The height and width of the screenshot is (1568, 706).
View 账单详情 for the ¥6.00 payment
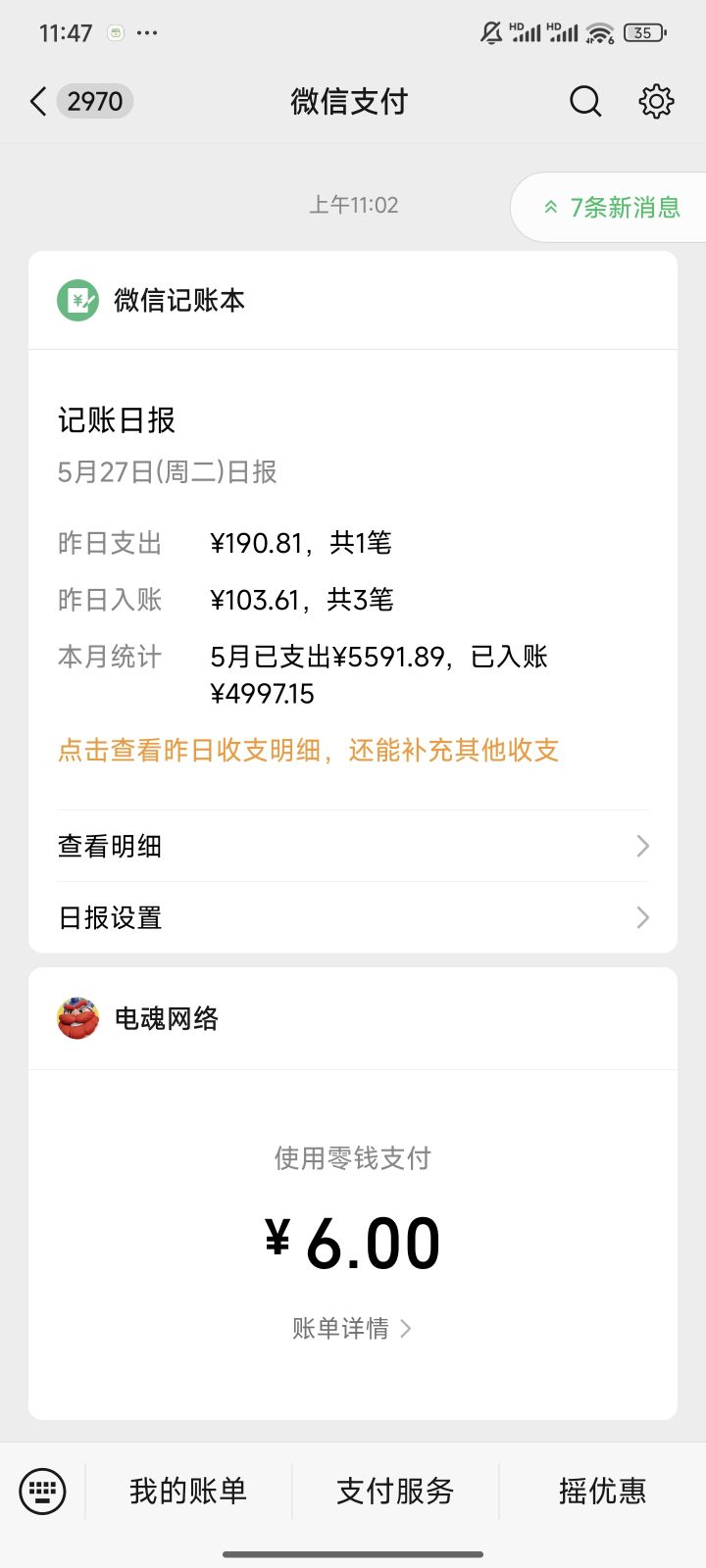(x=351, y=1329)
